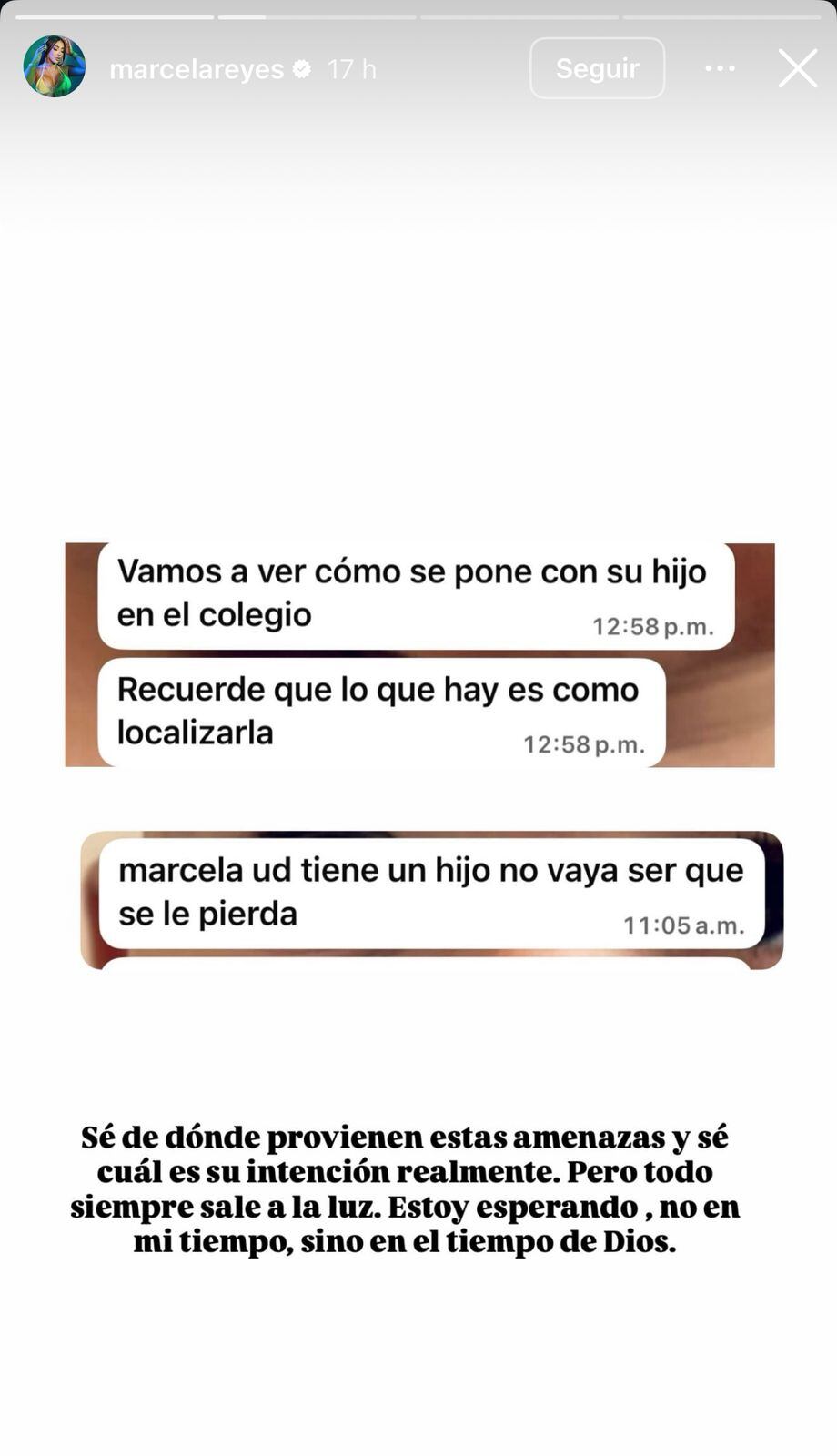
Task: Open the marcelareyes username link
Action: point(197,67)
